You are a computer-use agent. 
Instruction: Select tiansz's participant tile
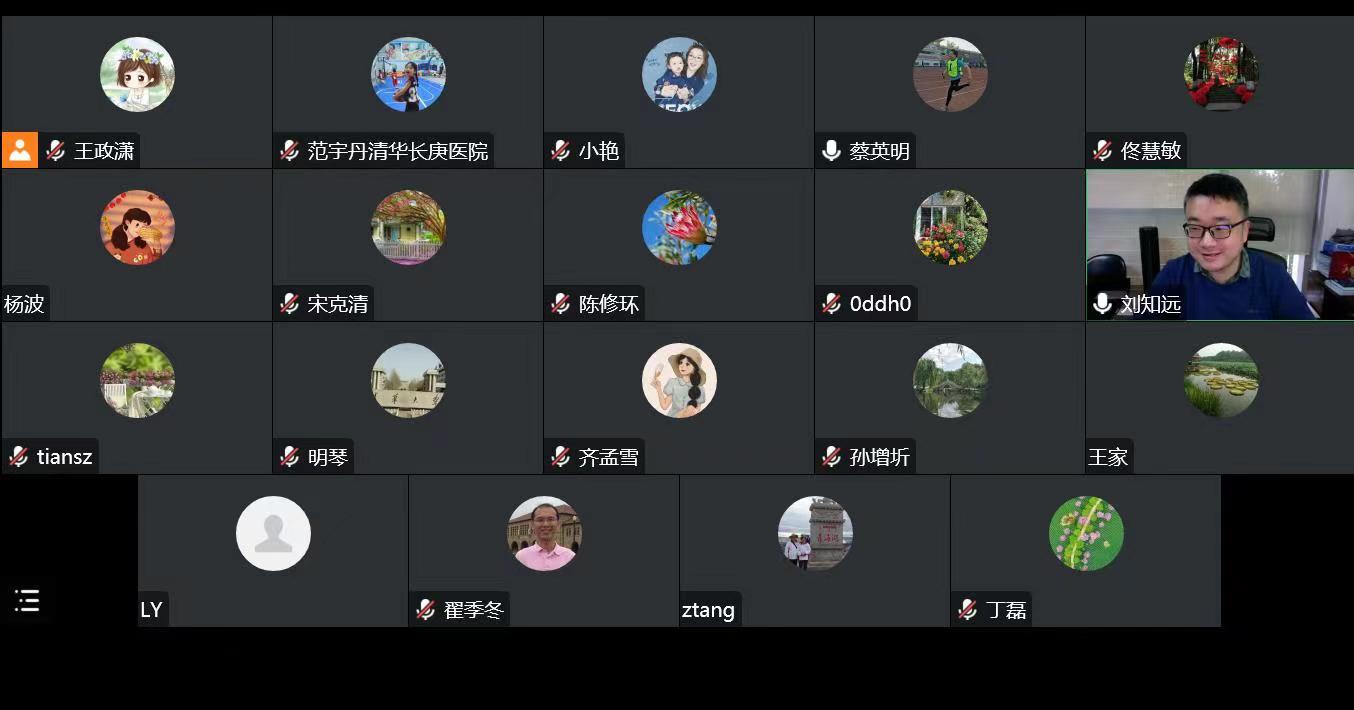(x=137, y=398)
